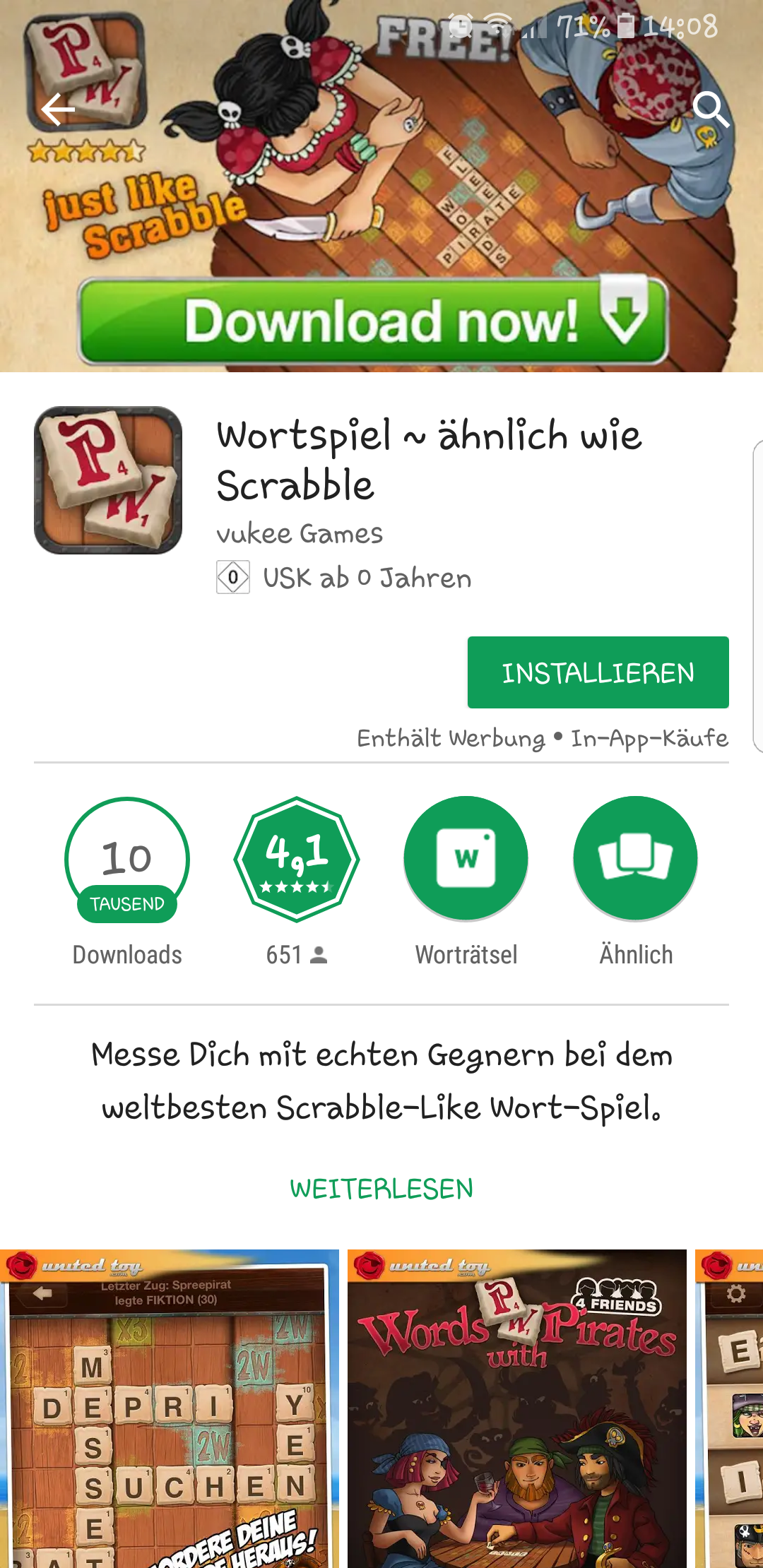The image size is (763, 1568).
Task: Tap the USK ab 0 Jahren rating
Action: (x=344, y=578)
